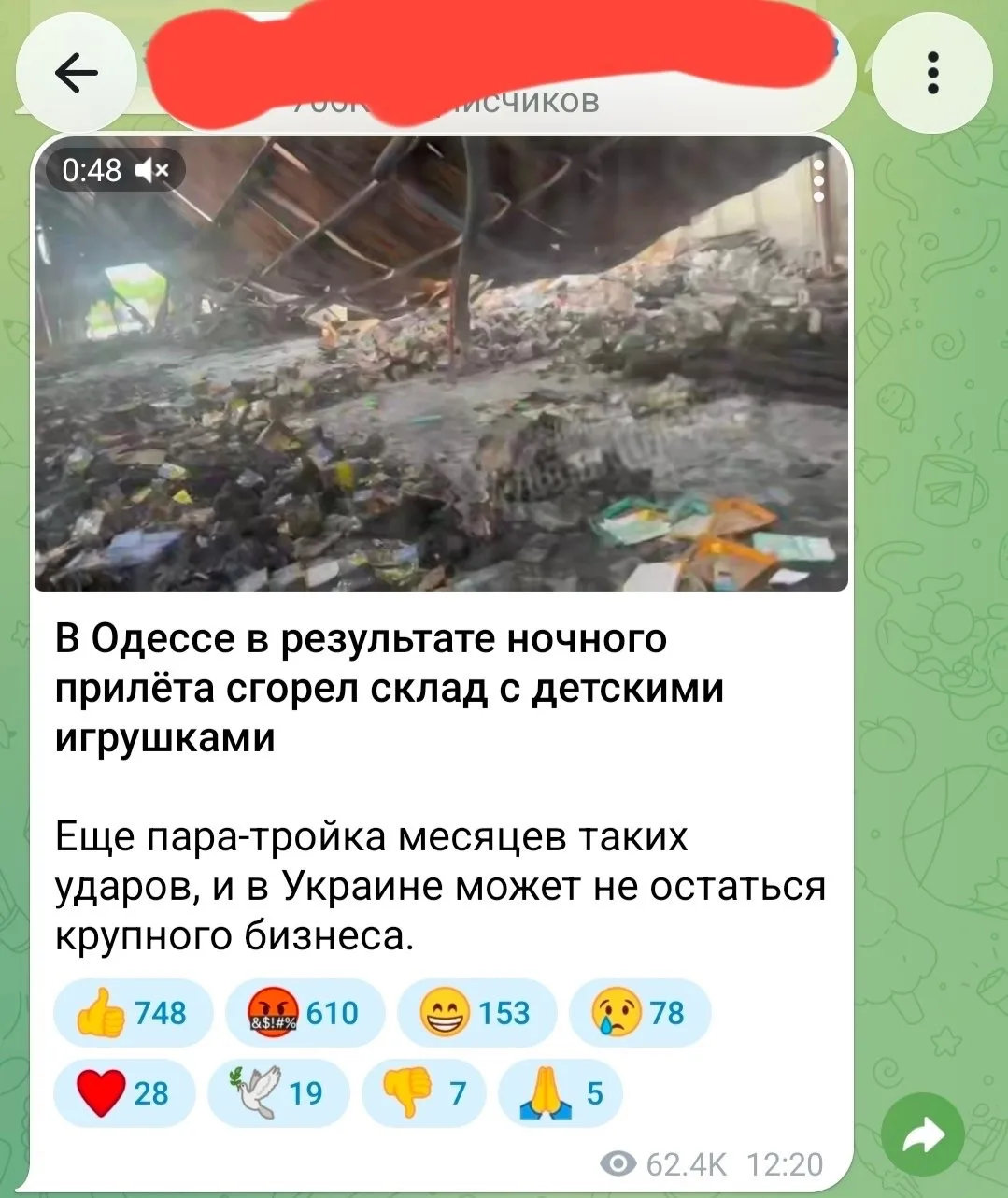Add the angry swearing reaction with 610

click(x=305, y=1012)
